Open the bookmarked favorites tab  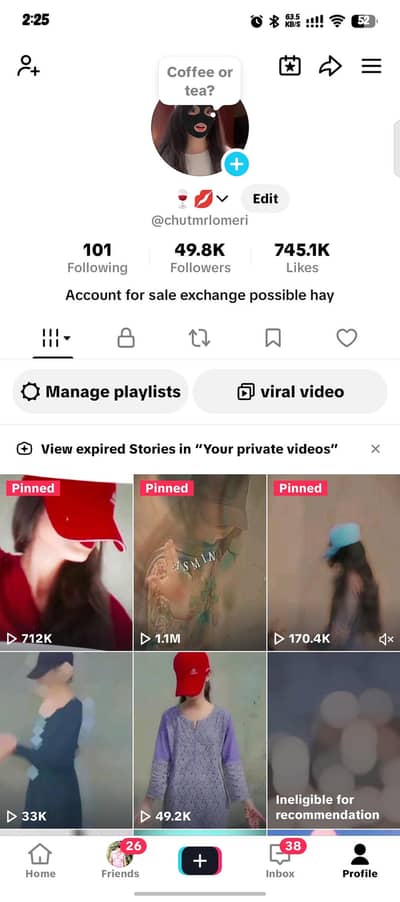(x=273, y=338)
